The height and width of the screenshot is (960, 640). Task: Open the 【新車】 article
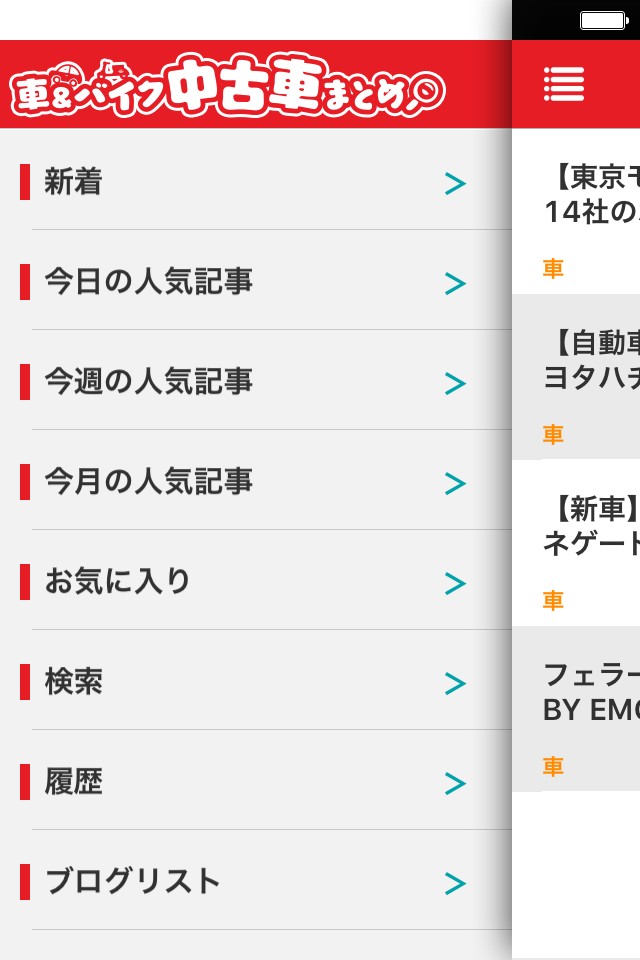[590, 527]
